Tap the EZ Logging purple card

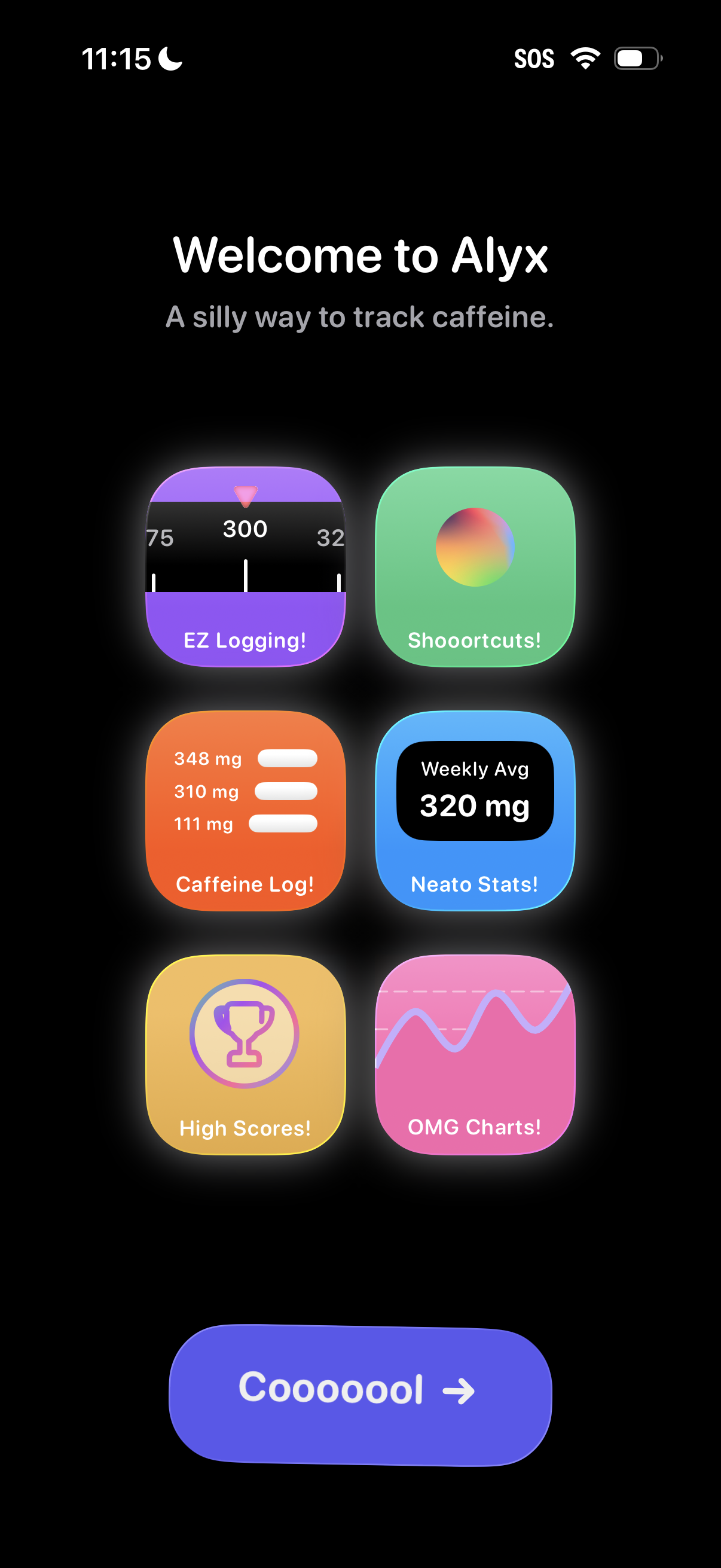click(245, 566)
